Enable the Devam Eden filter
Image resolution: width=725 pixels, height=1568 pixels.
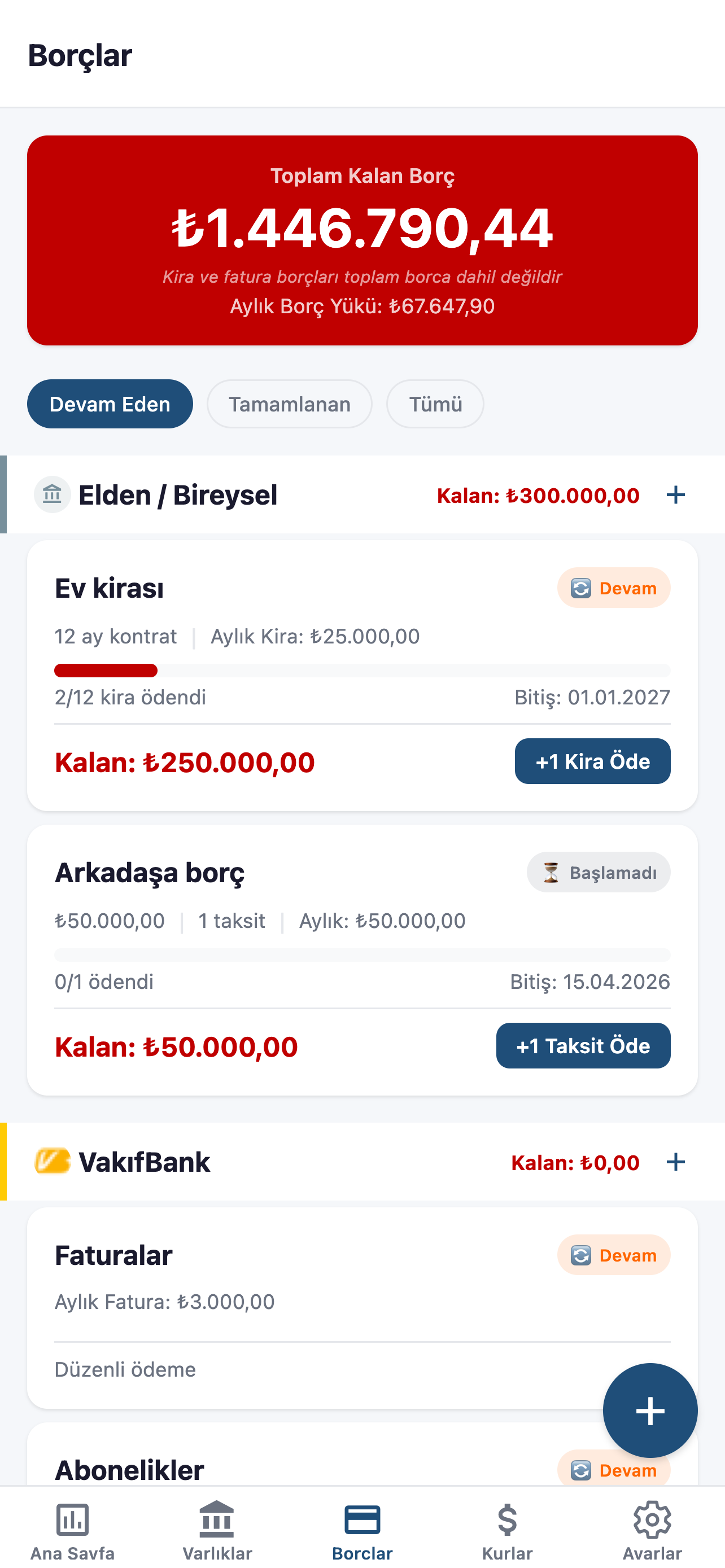pos(110,404)
